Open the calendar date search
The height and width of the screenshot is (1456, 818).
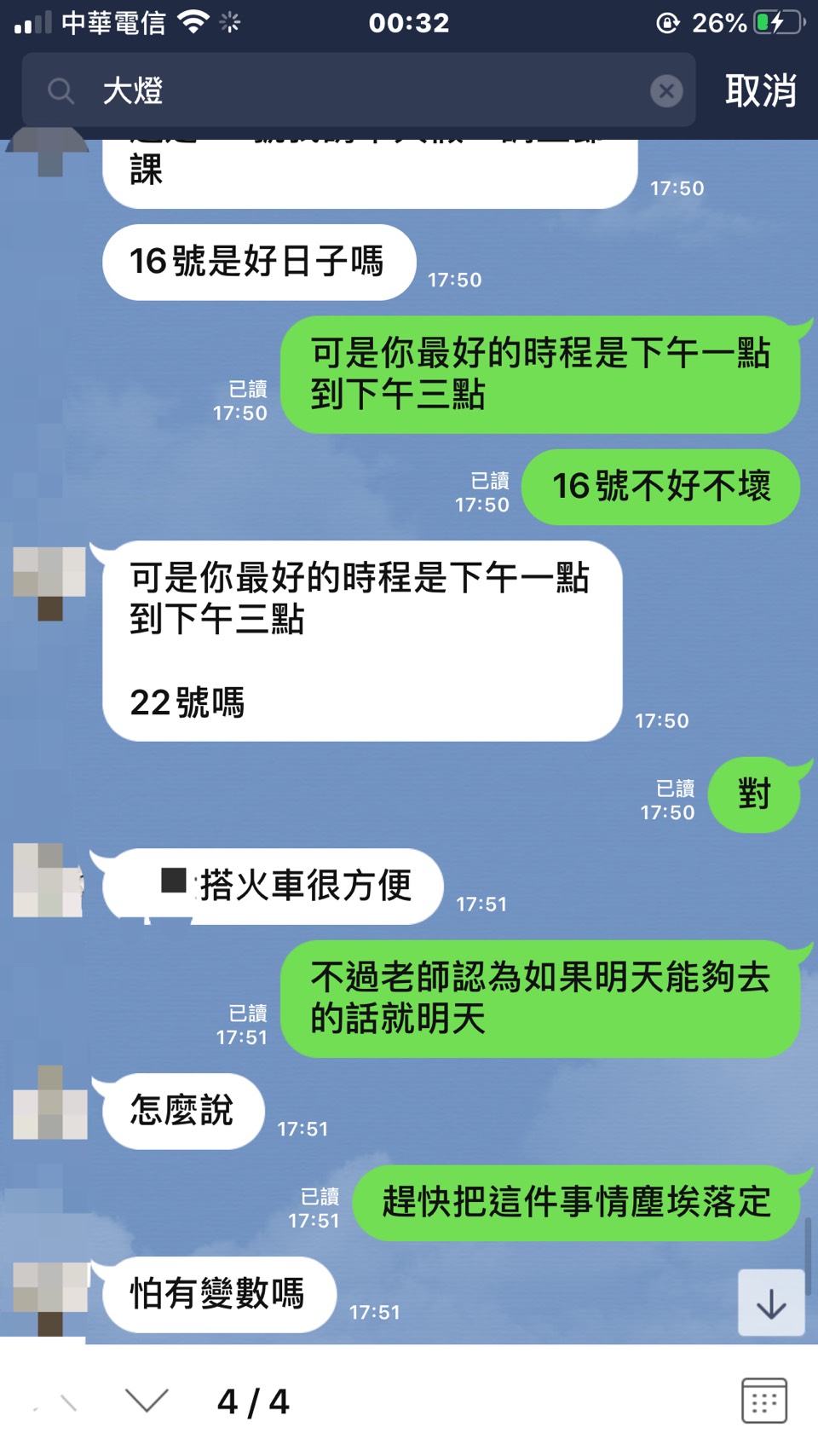(x=763, y=1400)
